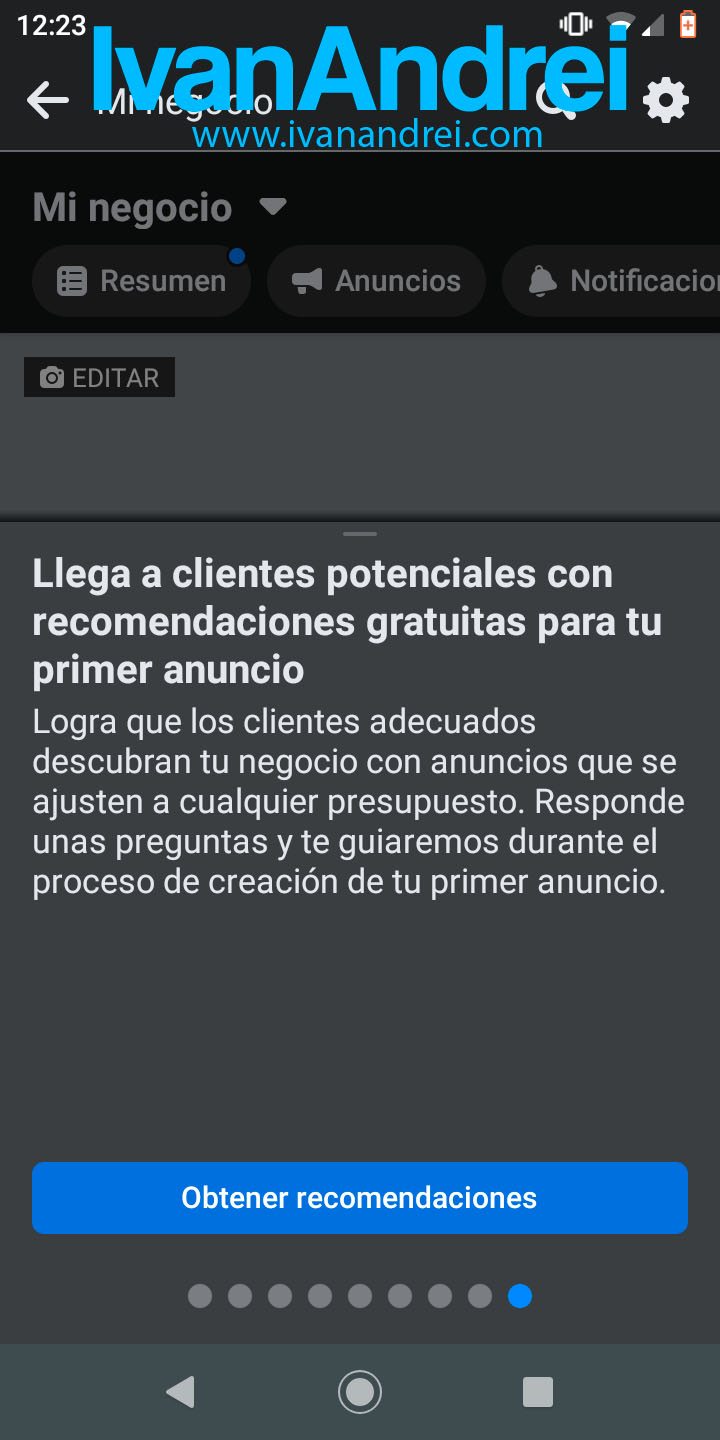
Task: Tap the system home button
Action: point(360,1391)
